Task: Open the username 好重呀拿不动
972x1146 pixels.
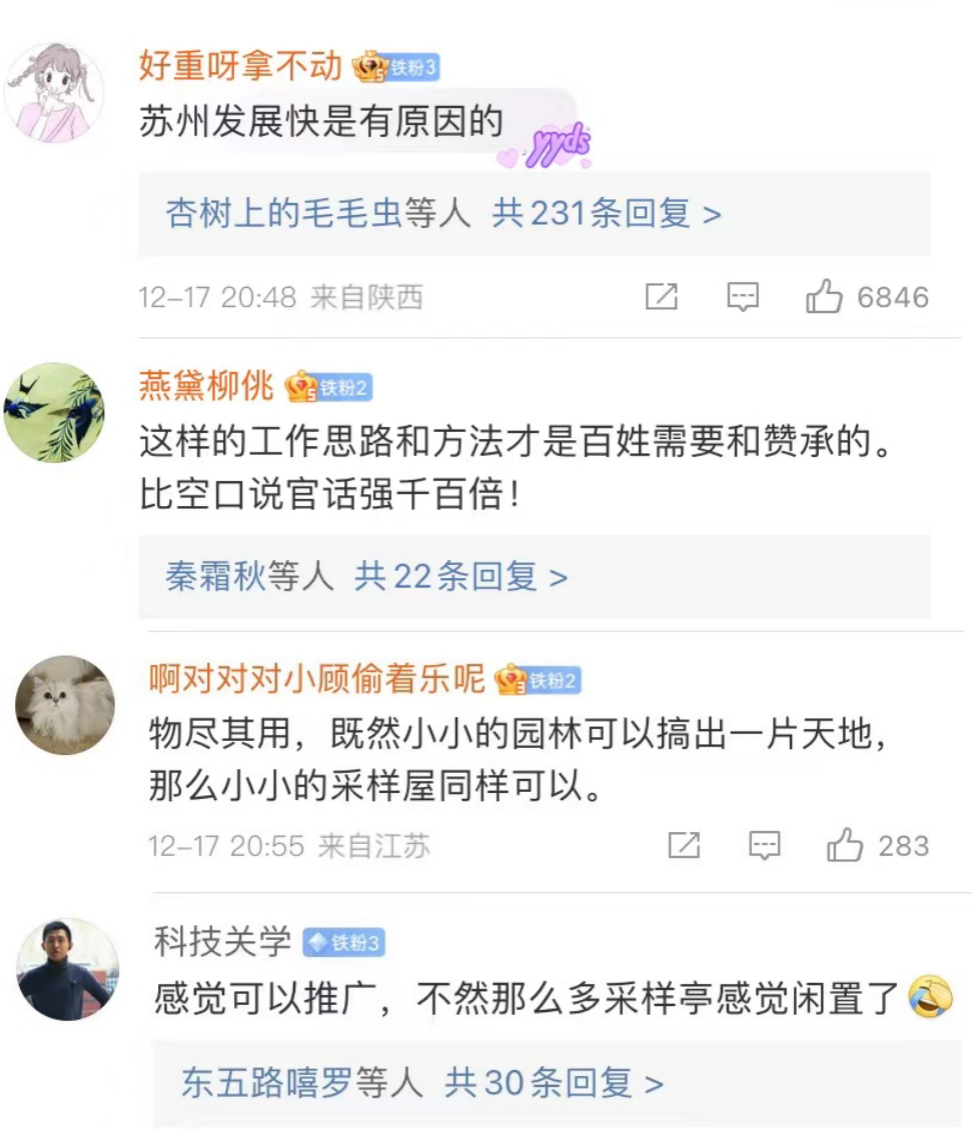Action: (x=240, y=66)
